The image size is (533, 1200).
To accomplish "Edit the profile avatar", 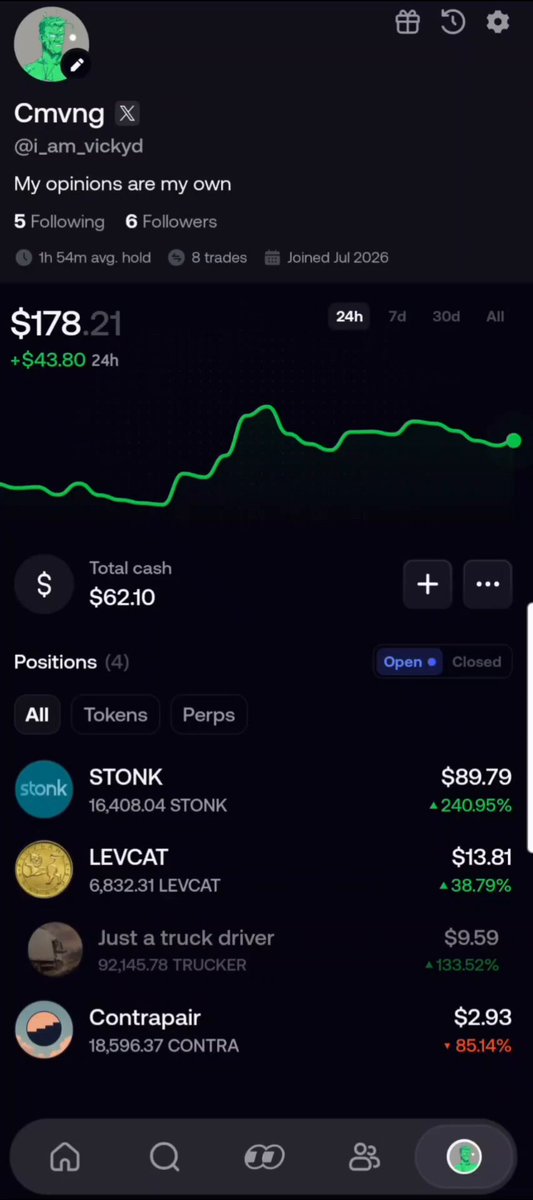I will (x=77, y=65).
